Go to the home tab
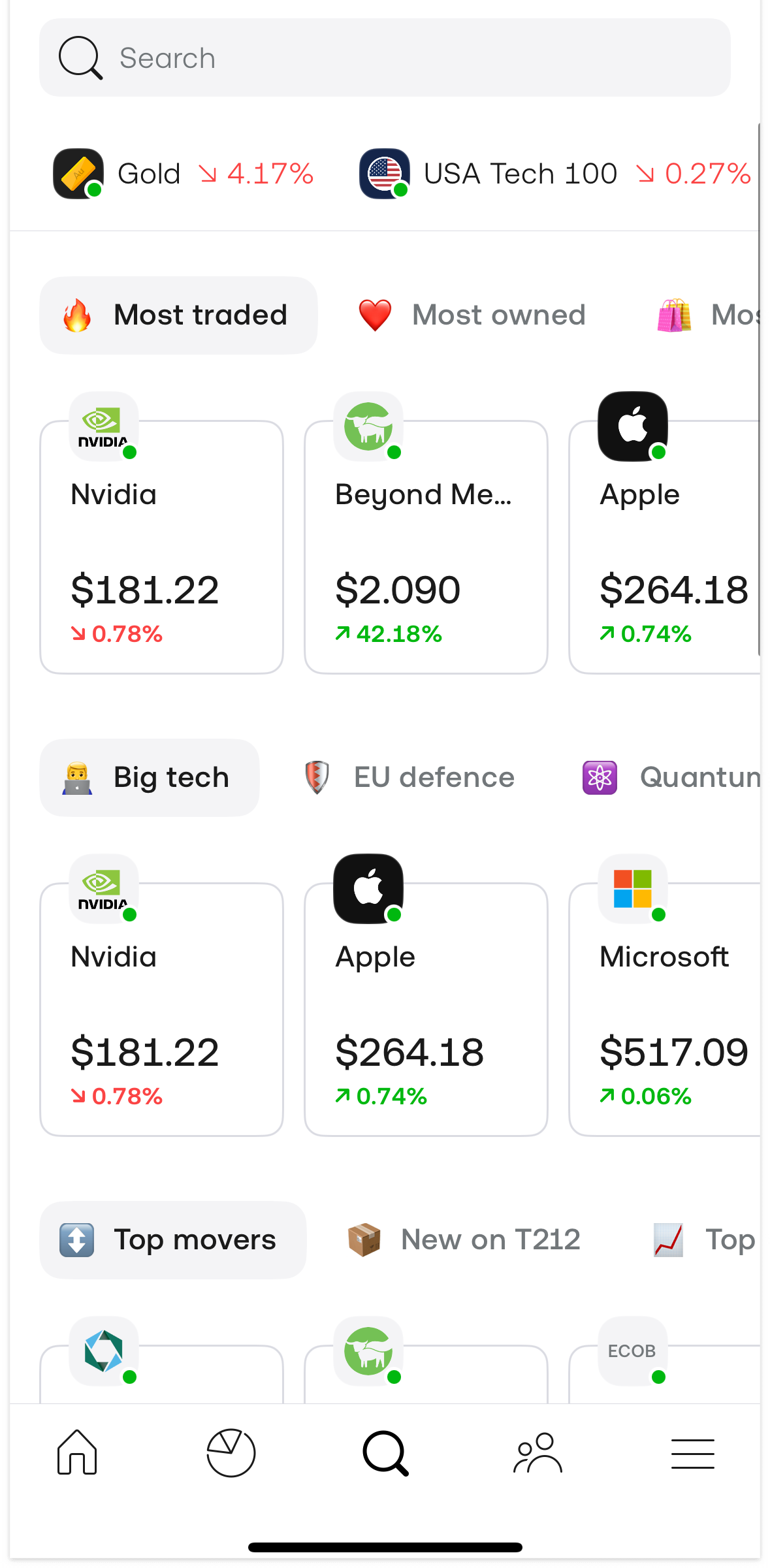Screen dimensions: 770x1568 click(x=77, y=1453)
